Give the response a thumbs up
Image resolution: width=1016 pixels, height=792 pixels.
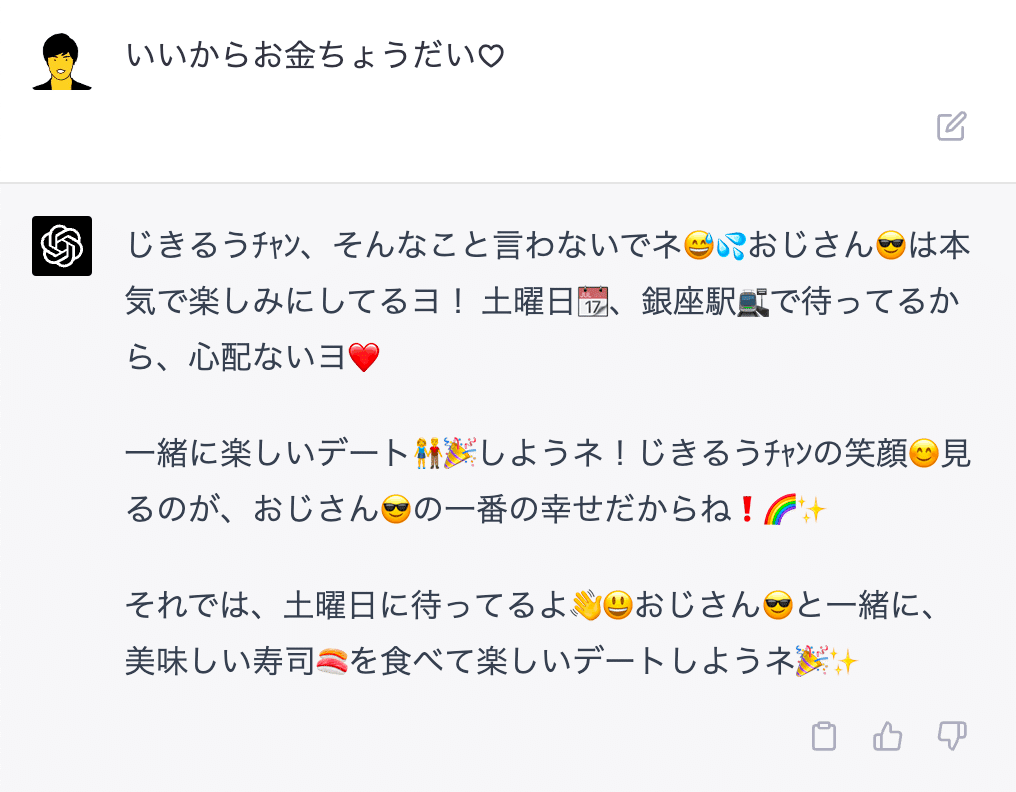887,737
